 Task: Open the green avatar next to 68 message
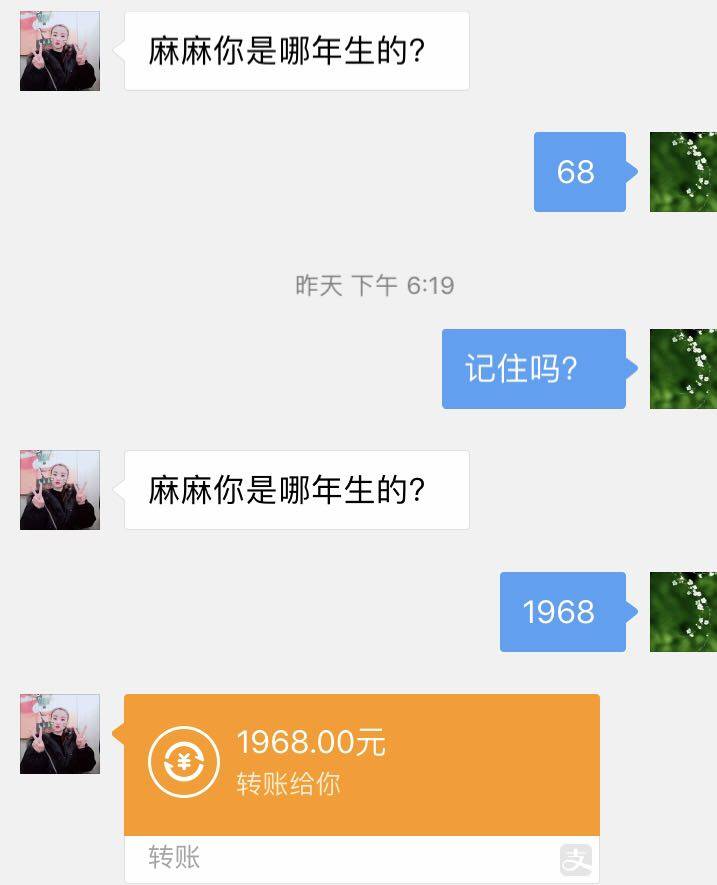pos(684,172)
